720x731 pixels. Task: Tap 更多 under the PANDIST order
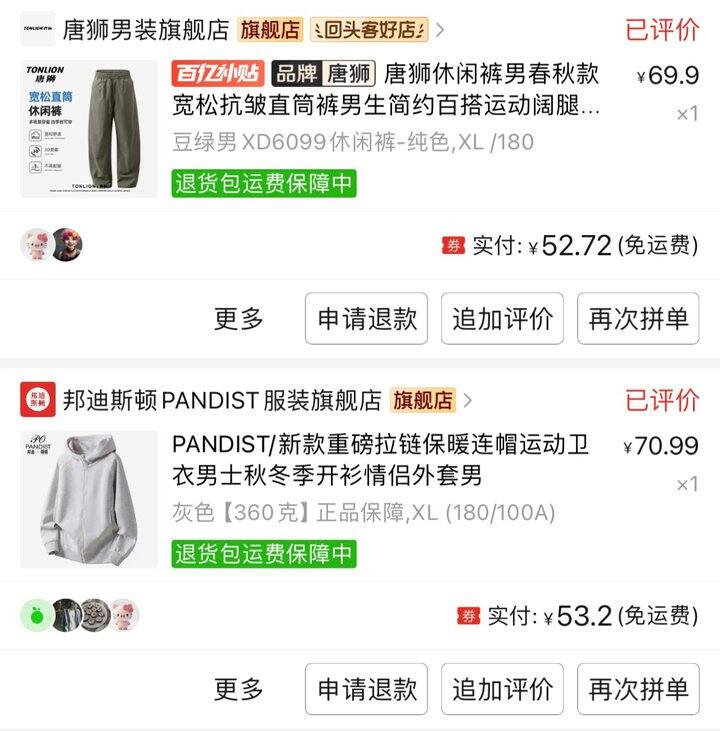(239, 689)
